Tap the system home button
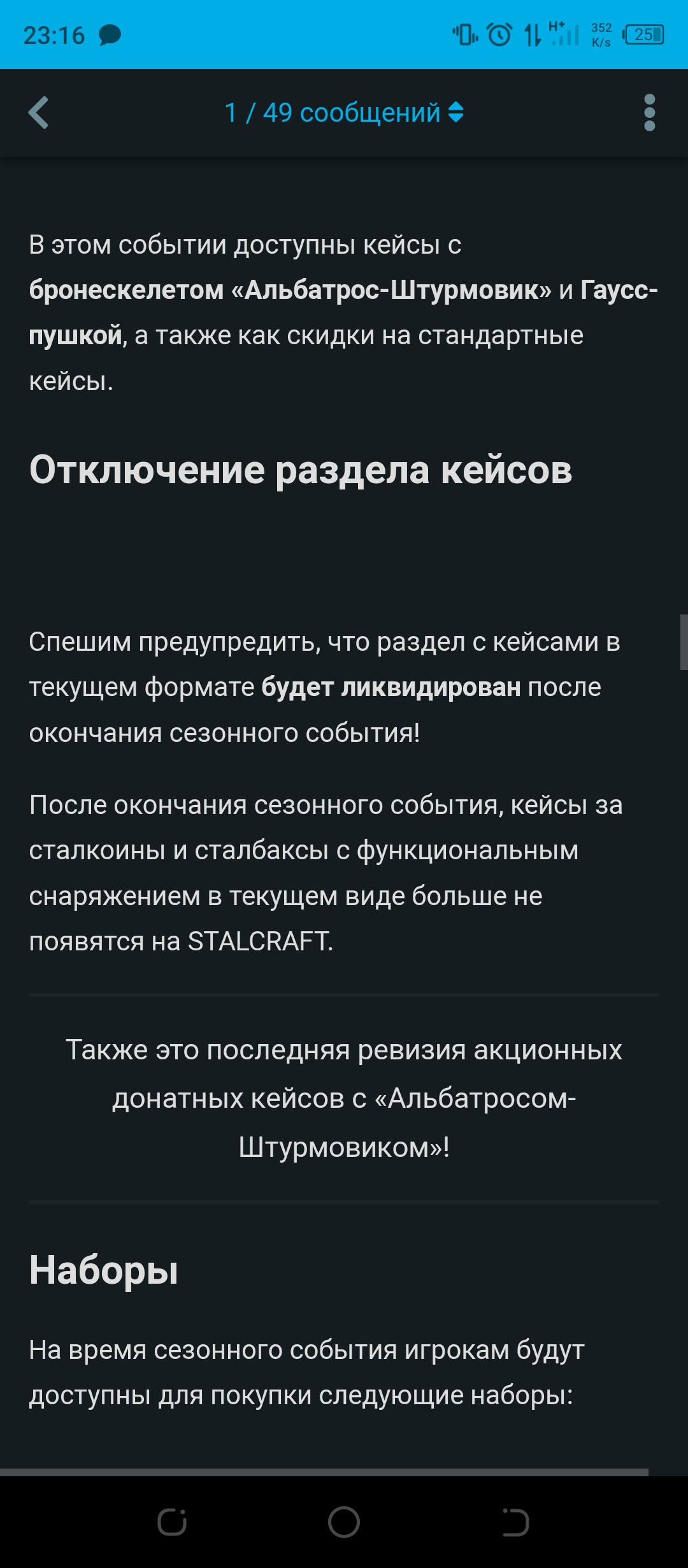This screenshot has height=1568, width=688. (344, 1522)
